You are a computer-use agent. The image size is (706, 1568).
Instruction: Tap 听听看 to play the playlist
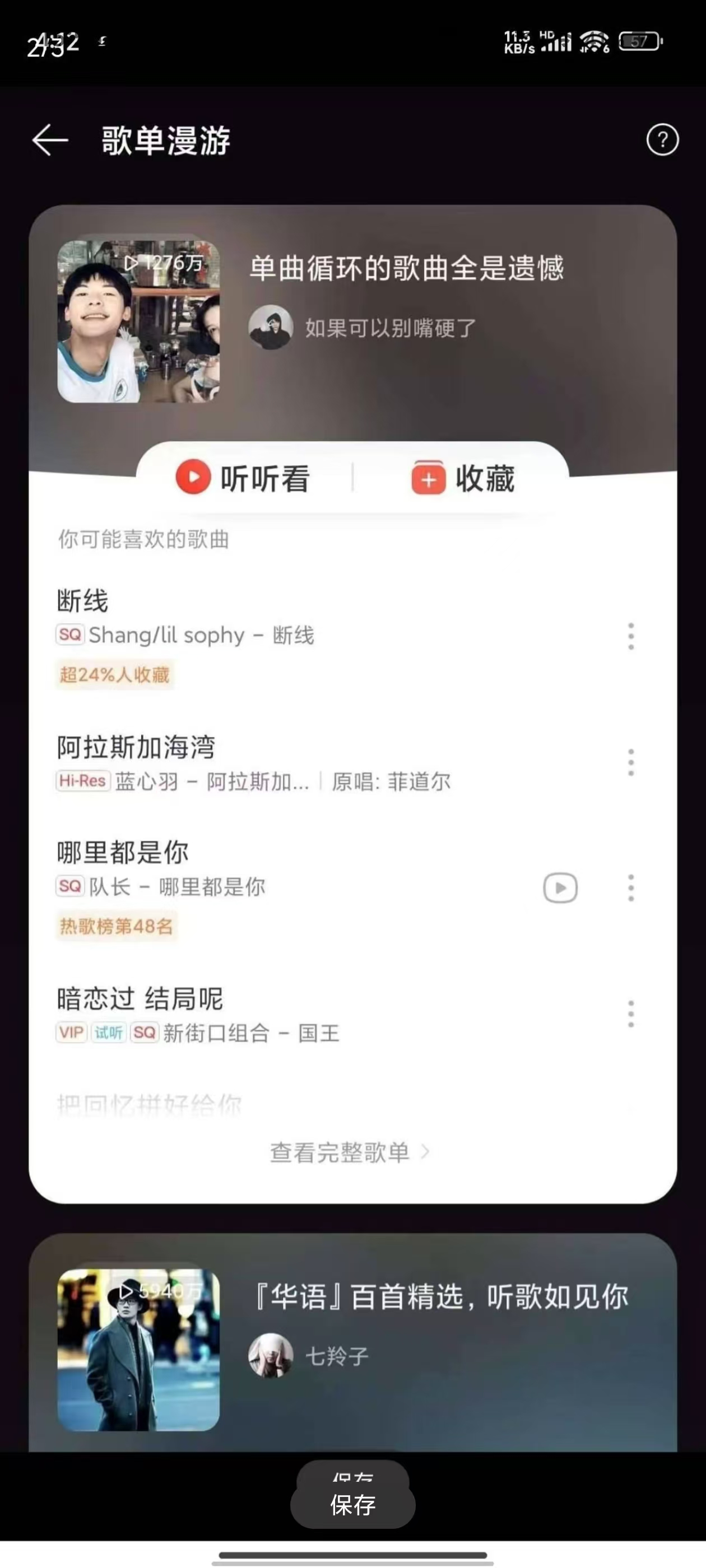click(244, 478)
